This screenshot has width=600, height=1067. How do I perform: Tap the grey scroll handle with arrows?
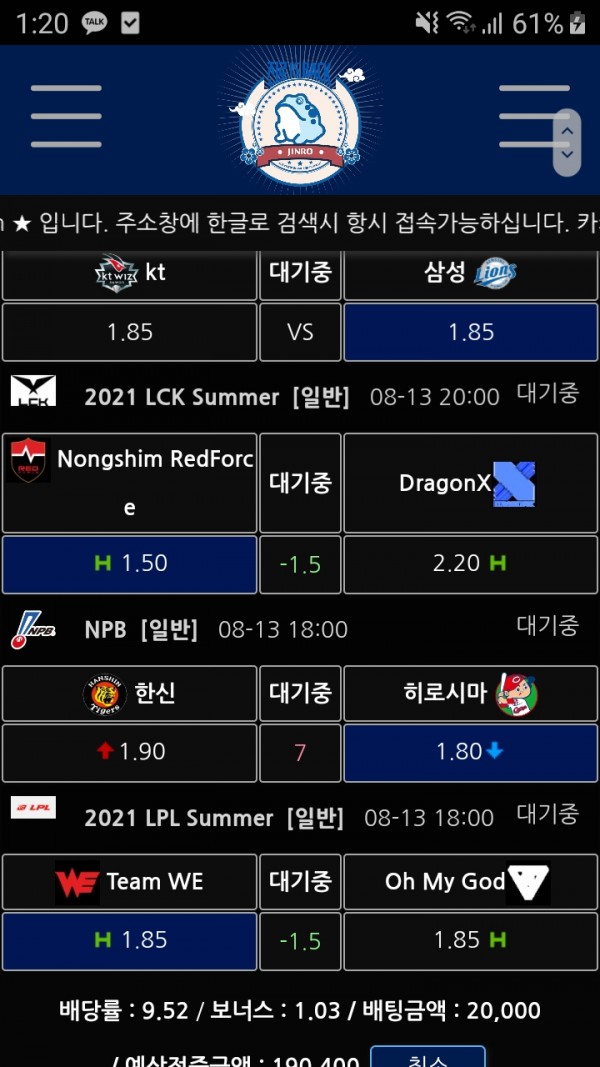coord(567,142)
